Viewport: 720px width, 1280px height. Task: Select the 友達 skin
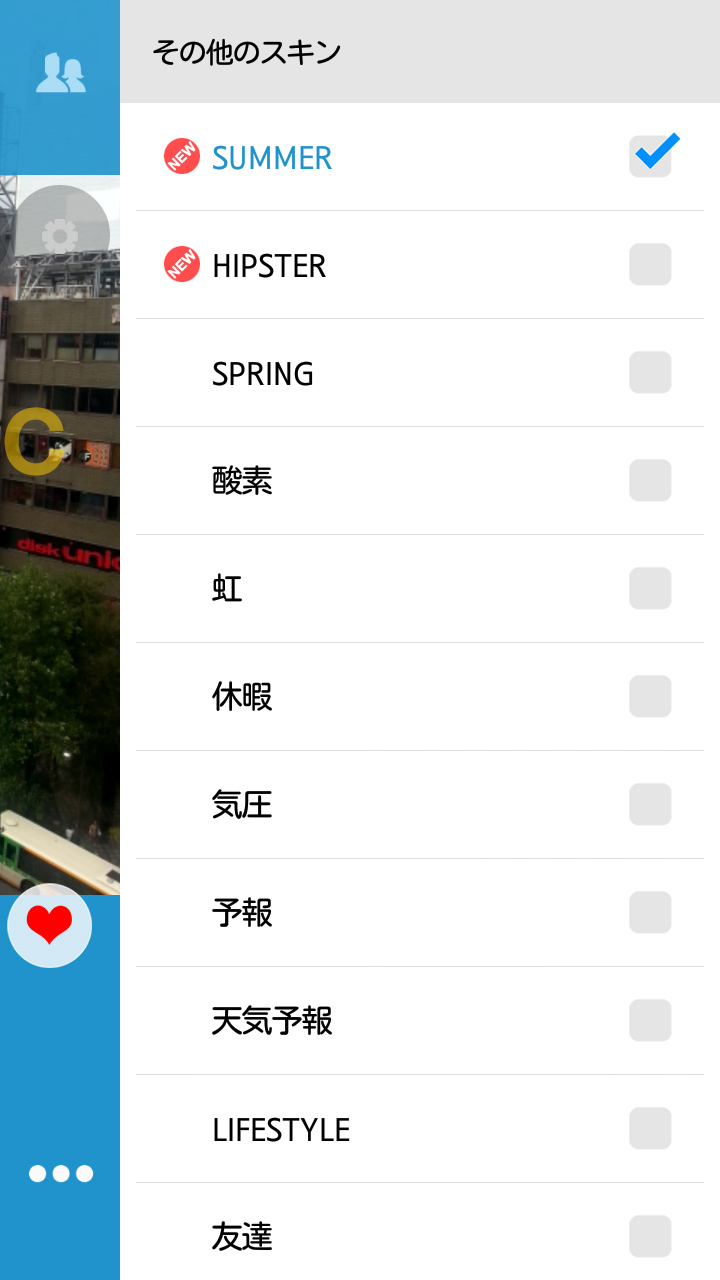point(650,1237)
